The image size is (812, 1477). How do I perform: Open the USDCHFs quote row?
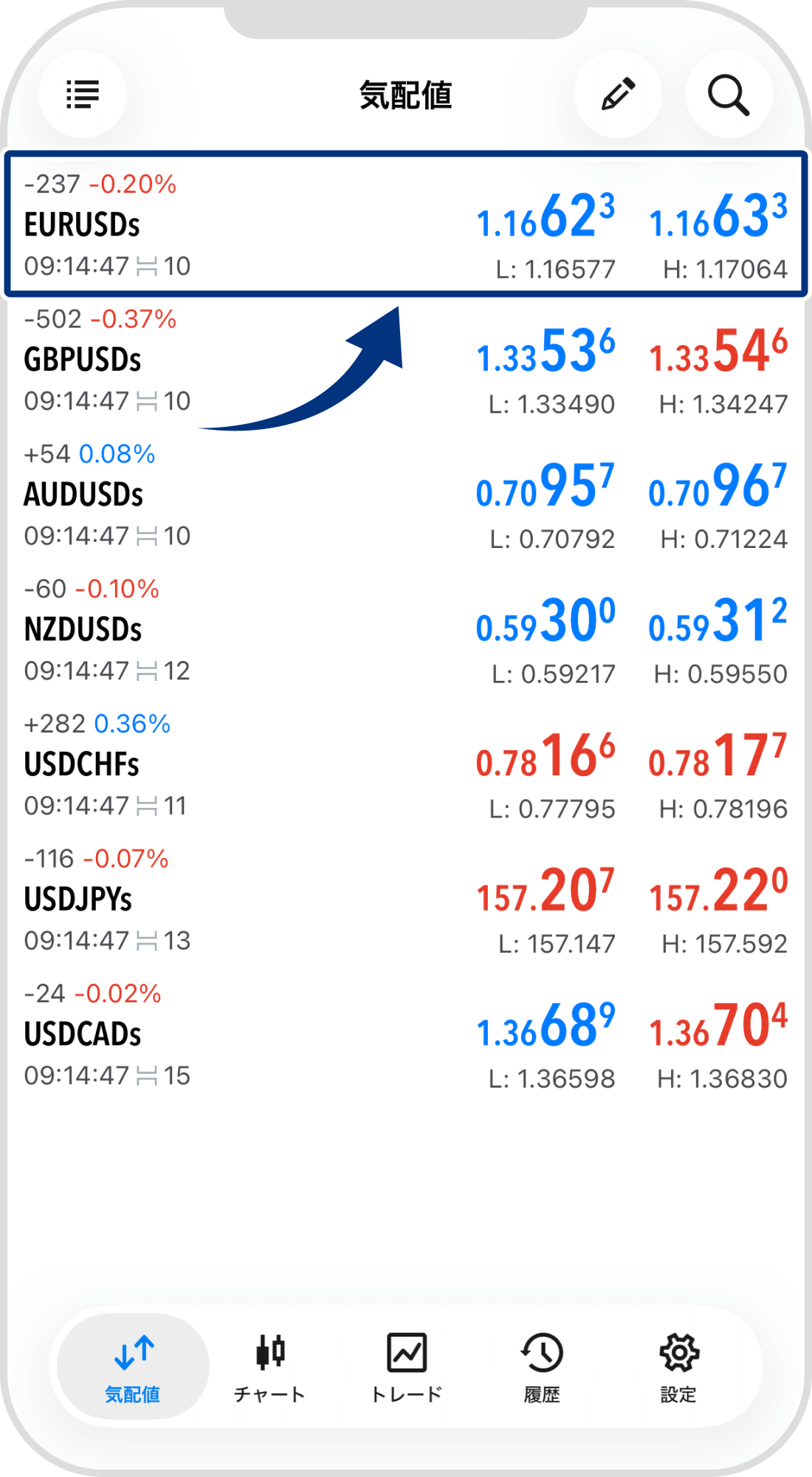pyautogui.click(x=406, y=765)
